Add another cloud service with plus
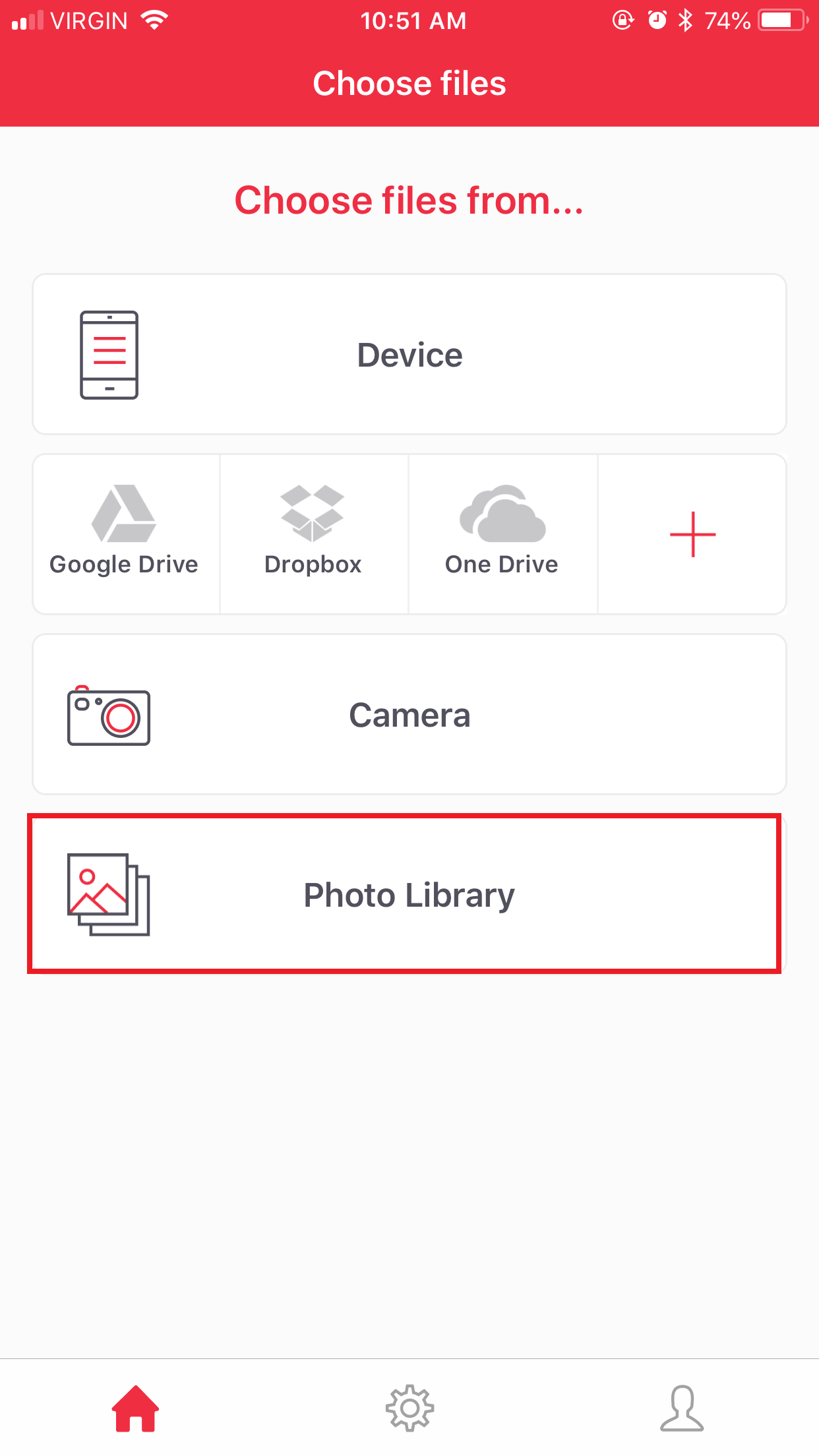 click(x=692, y=534)
